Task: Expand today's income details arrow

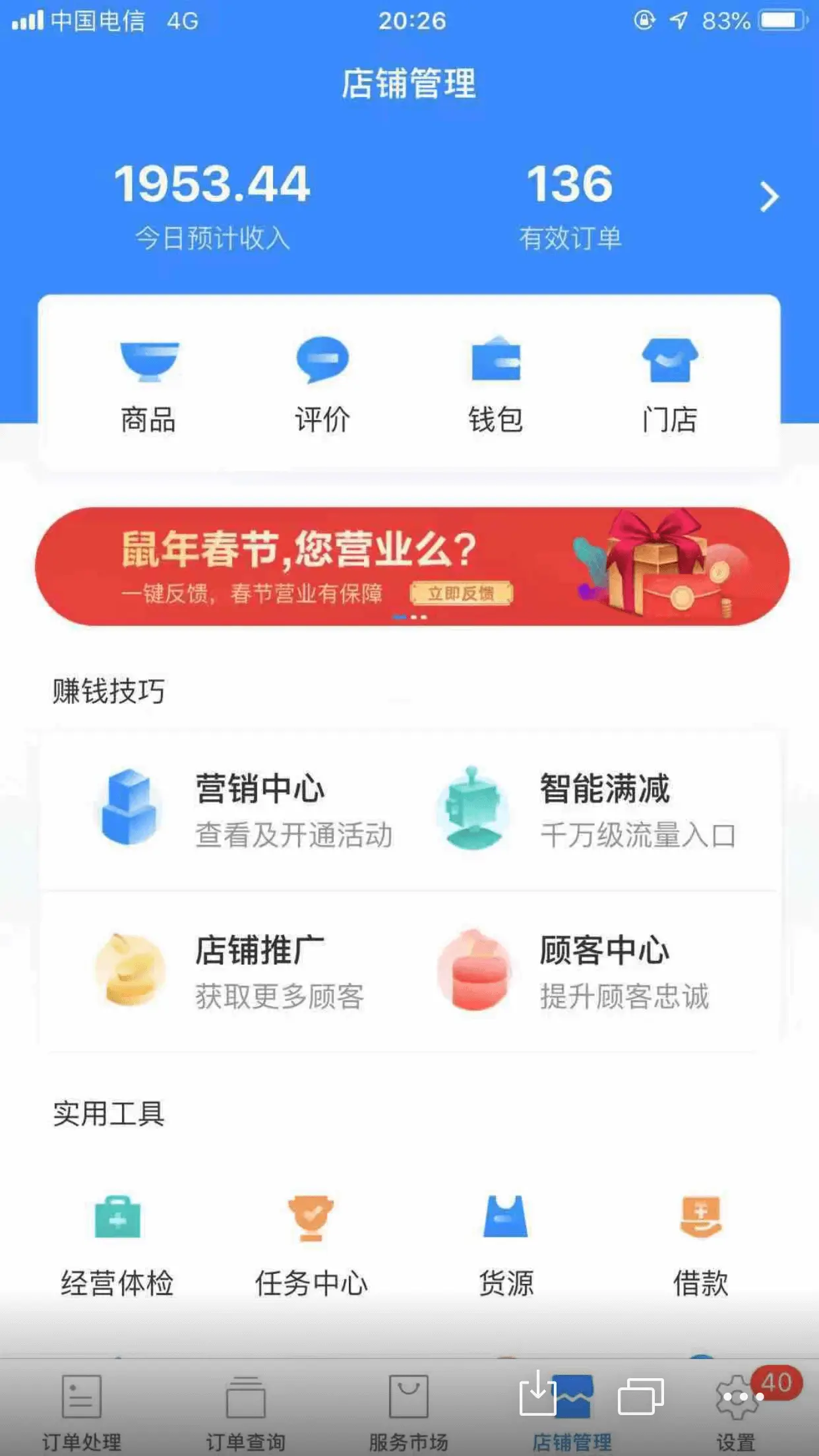Action: pyautogui.click(x=769, y=197)
